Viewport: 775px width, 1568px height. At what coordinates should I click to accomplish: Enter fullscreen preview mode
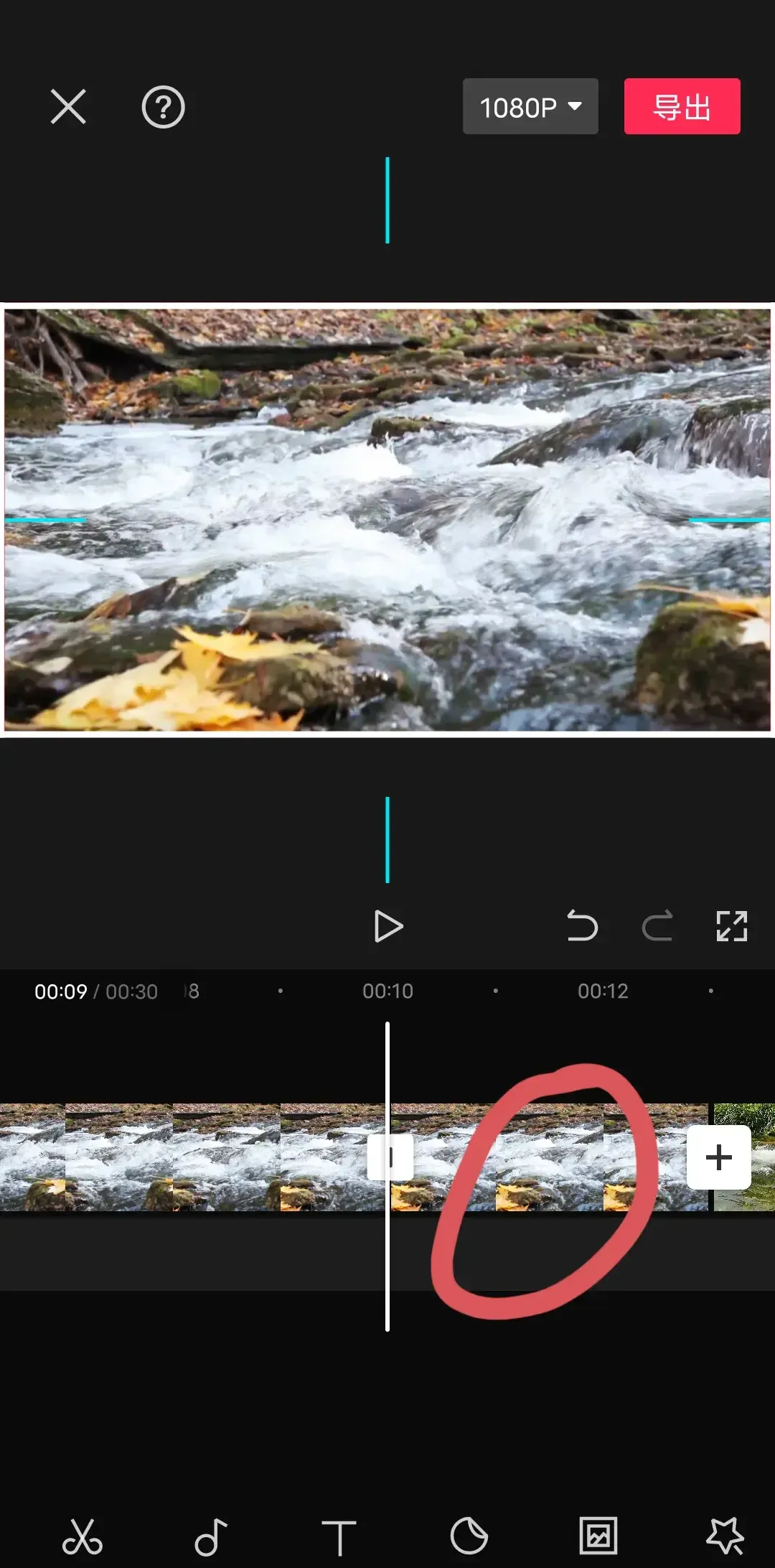tap(732, 926)
